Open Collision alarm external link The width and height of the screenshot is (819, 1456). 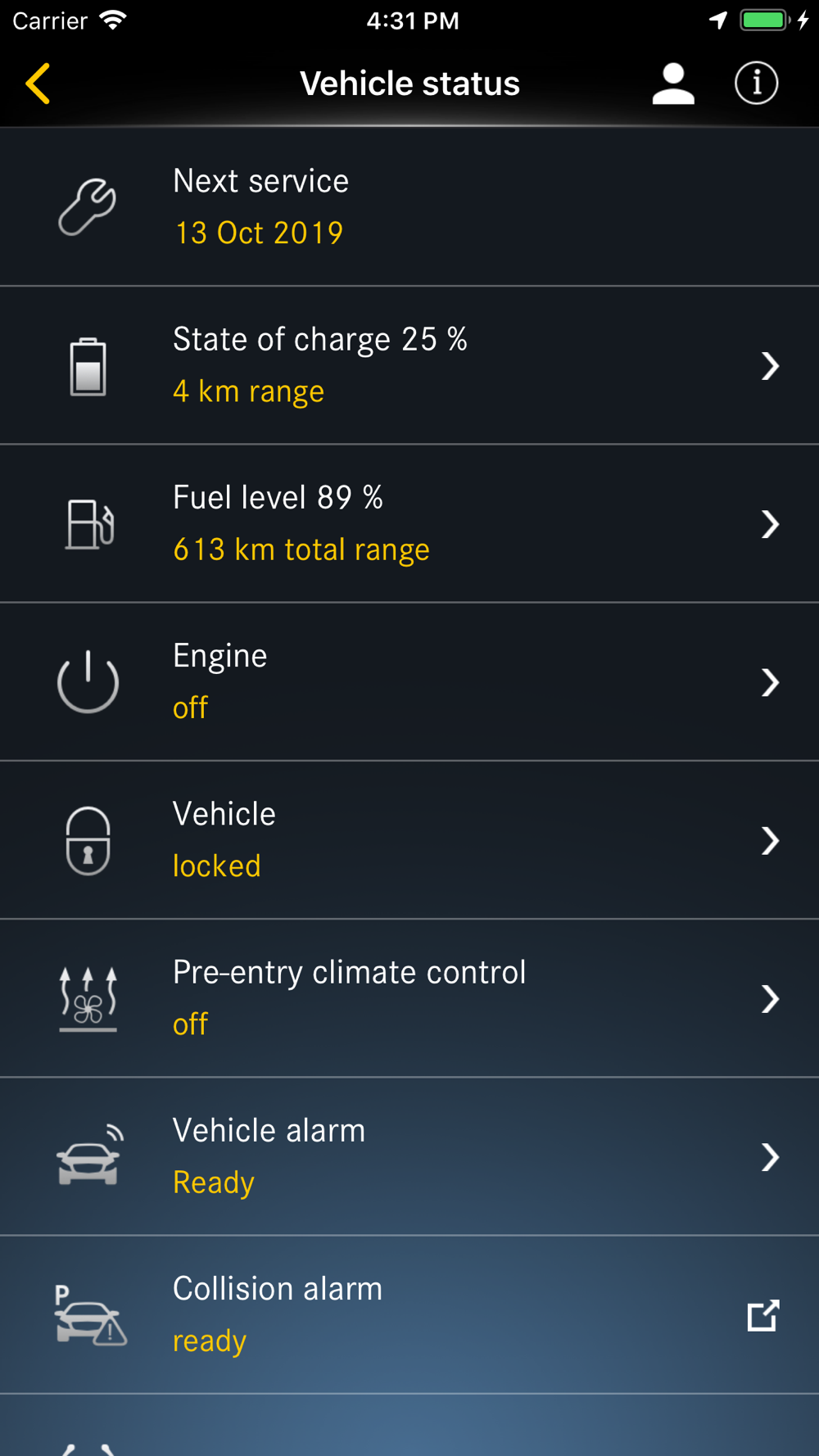click(762, 1315)
